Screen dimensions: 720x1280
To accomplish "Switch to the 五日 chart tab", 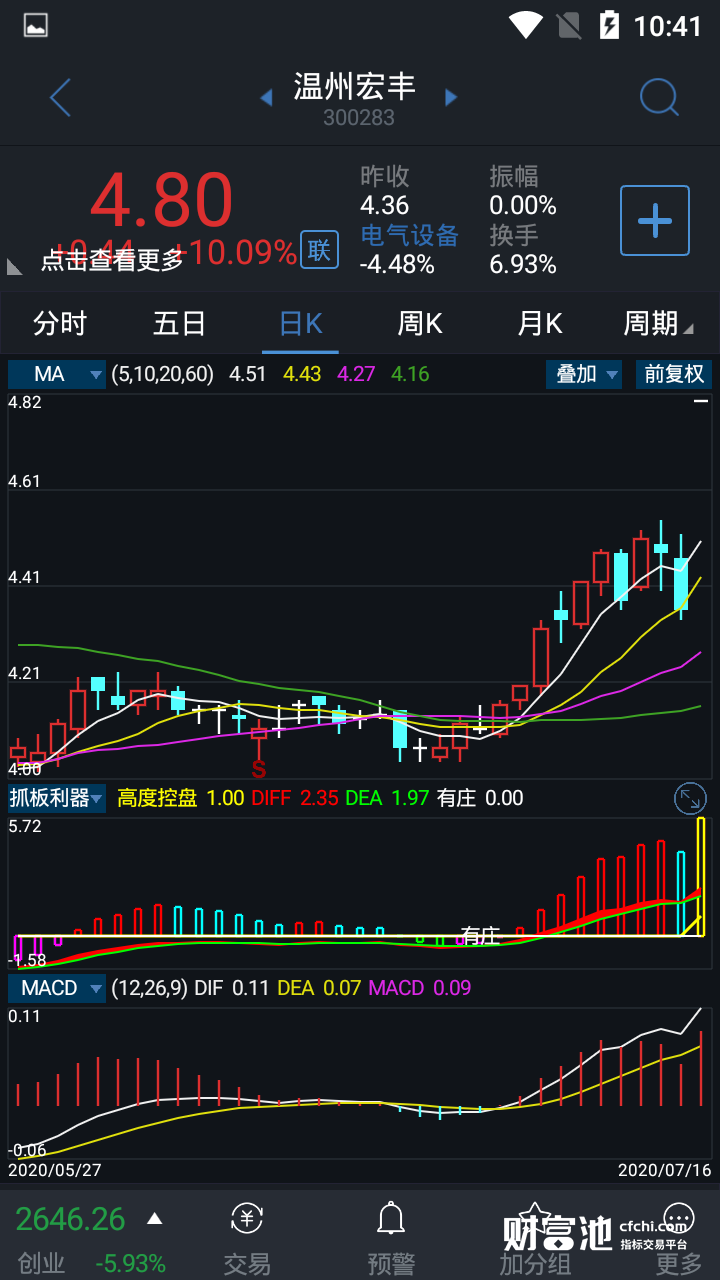I will coord(180,324).
